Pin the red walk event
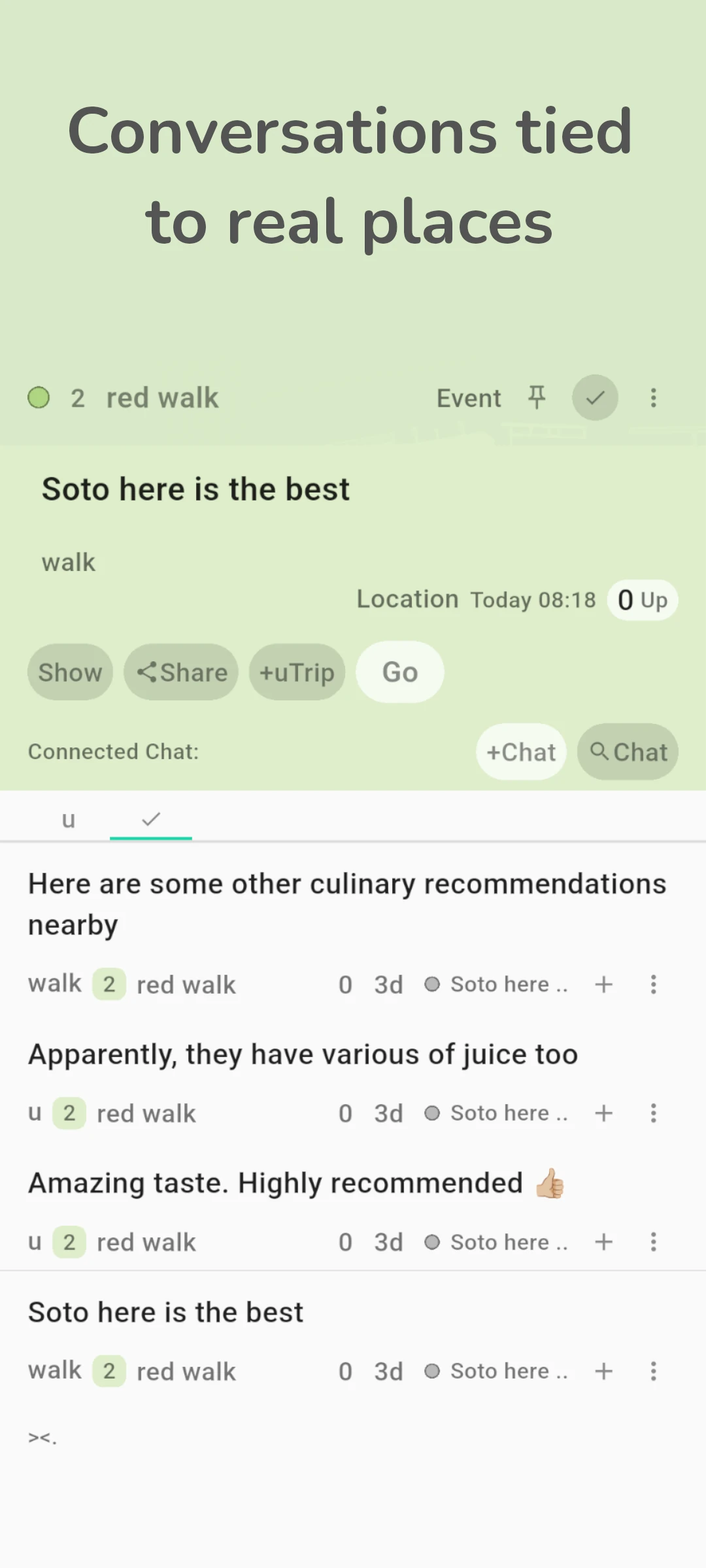 (536, 397)
